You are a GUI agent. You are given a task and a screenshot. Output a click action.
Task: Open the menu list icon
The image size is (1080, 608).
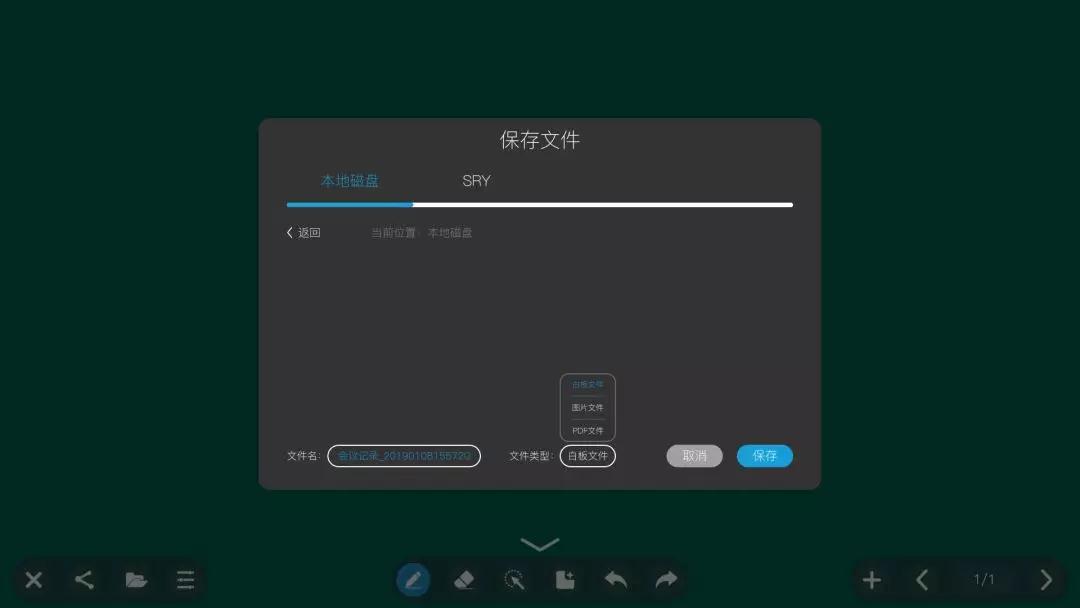(x=186, y=580)
